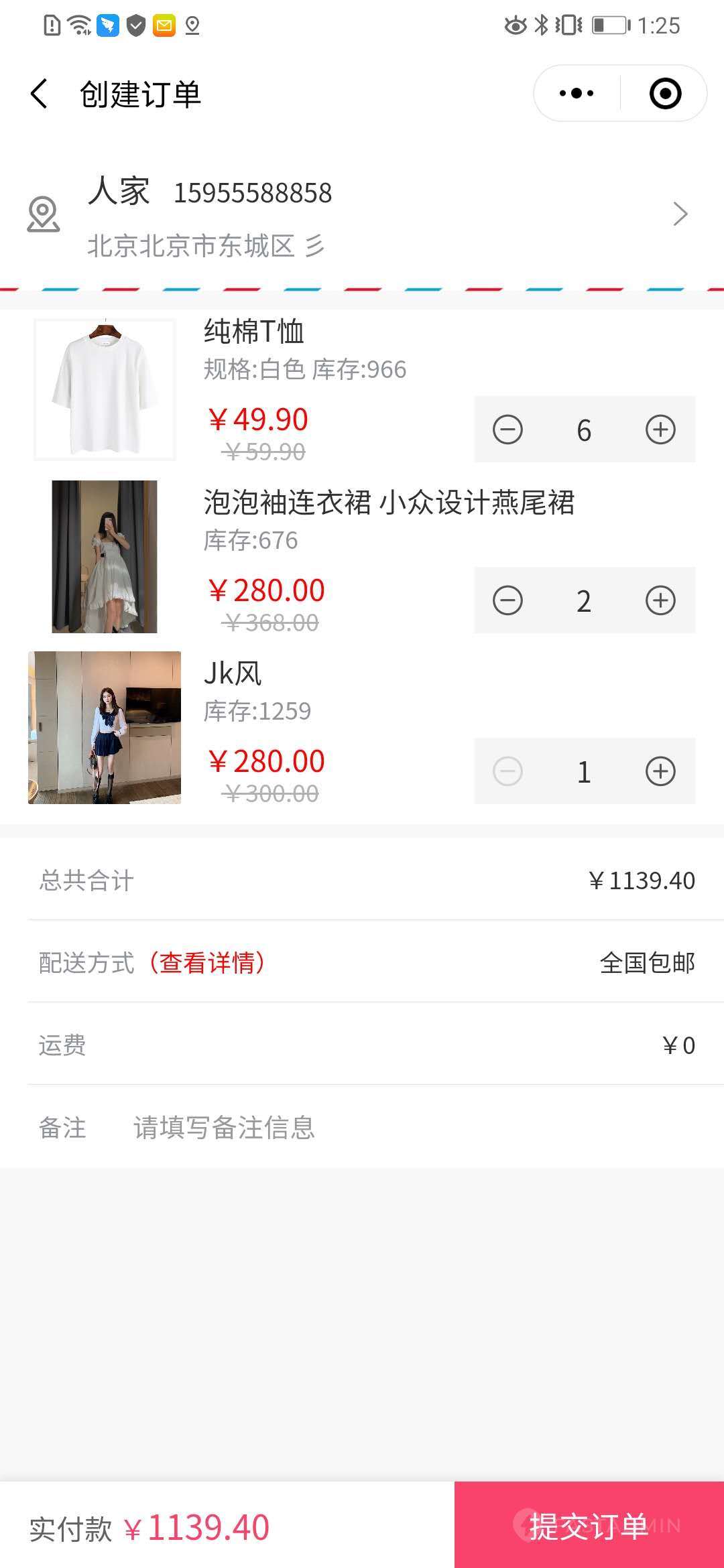Submit the order with 提交订单
Screen dimensions: 724x1568
tap(589, 1527)
